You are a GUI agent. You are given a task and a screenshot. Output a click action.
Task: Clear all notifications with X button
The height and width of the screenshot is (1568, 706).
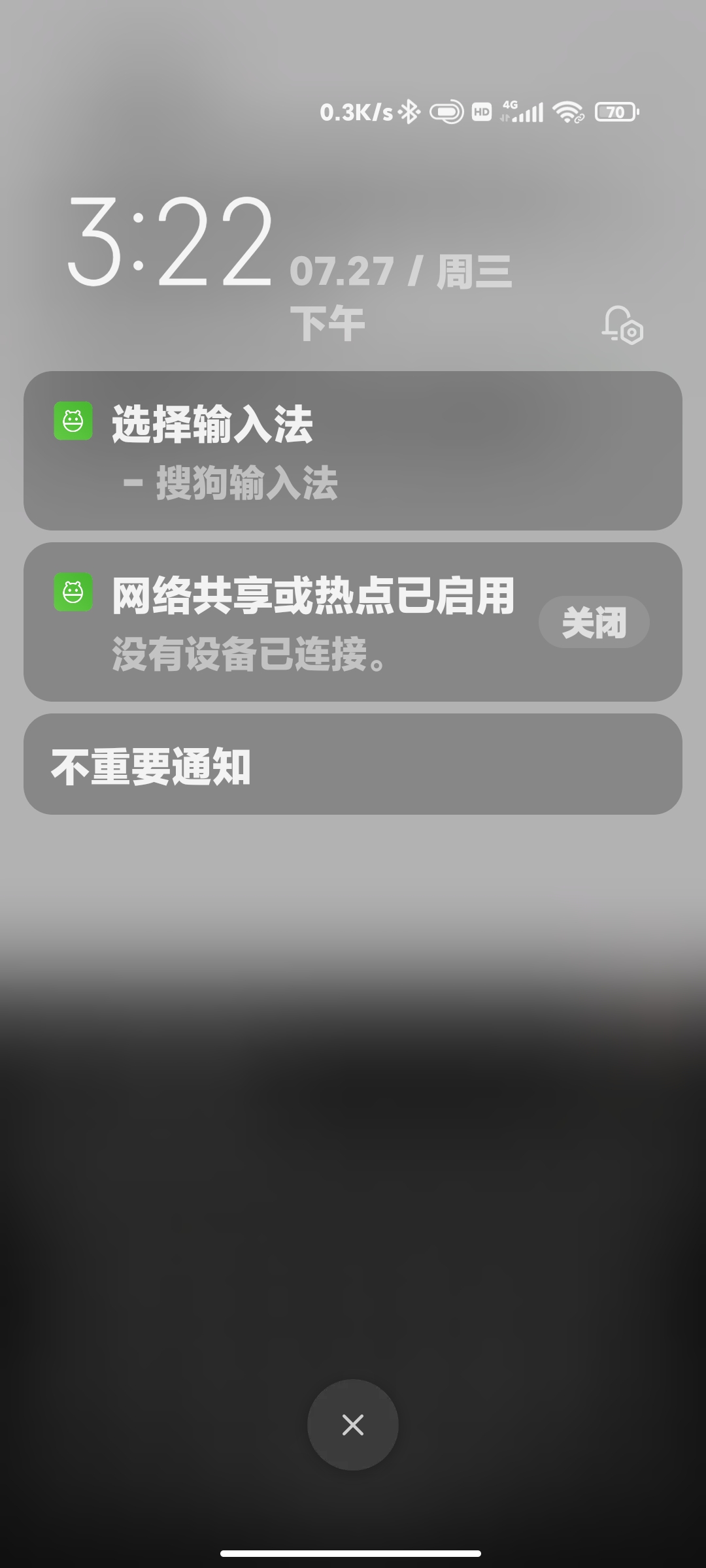click(353, 1424)
